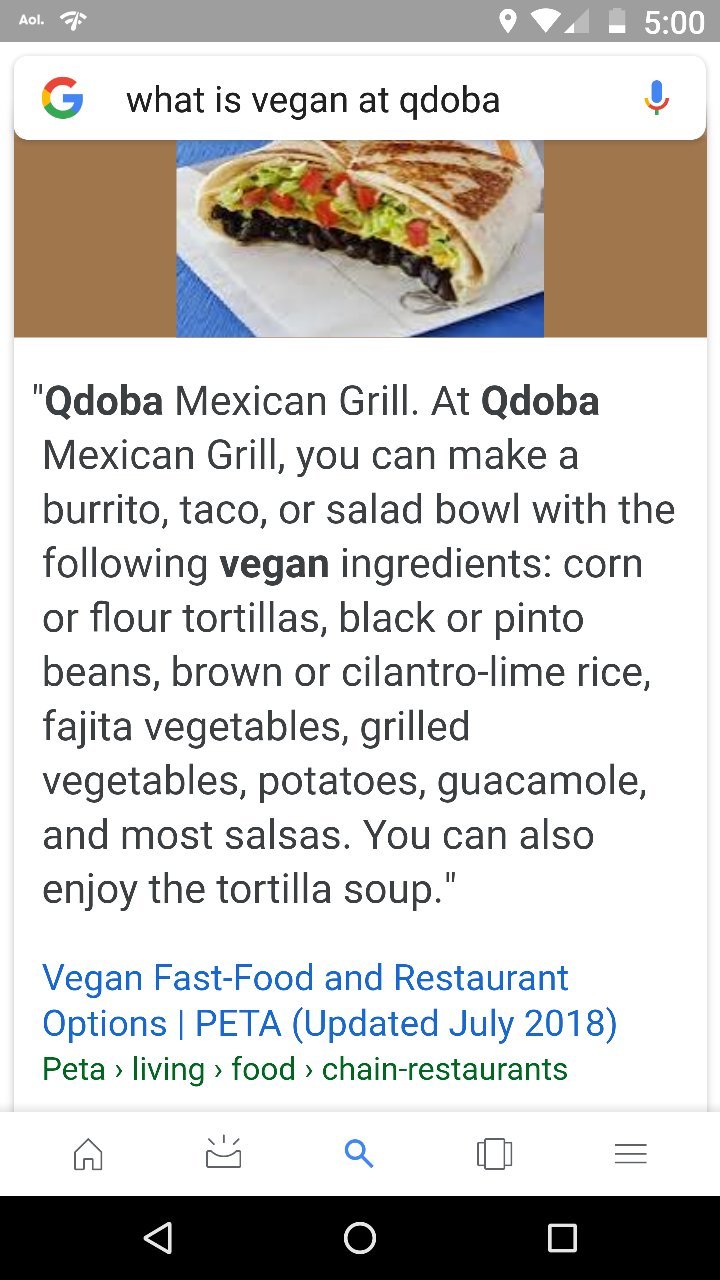Open the tabs switcher icon in bottom toolbar

[x=494, y=1153]
